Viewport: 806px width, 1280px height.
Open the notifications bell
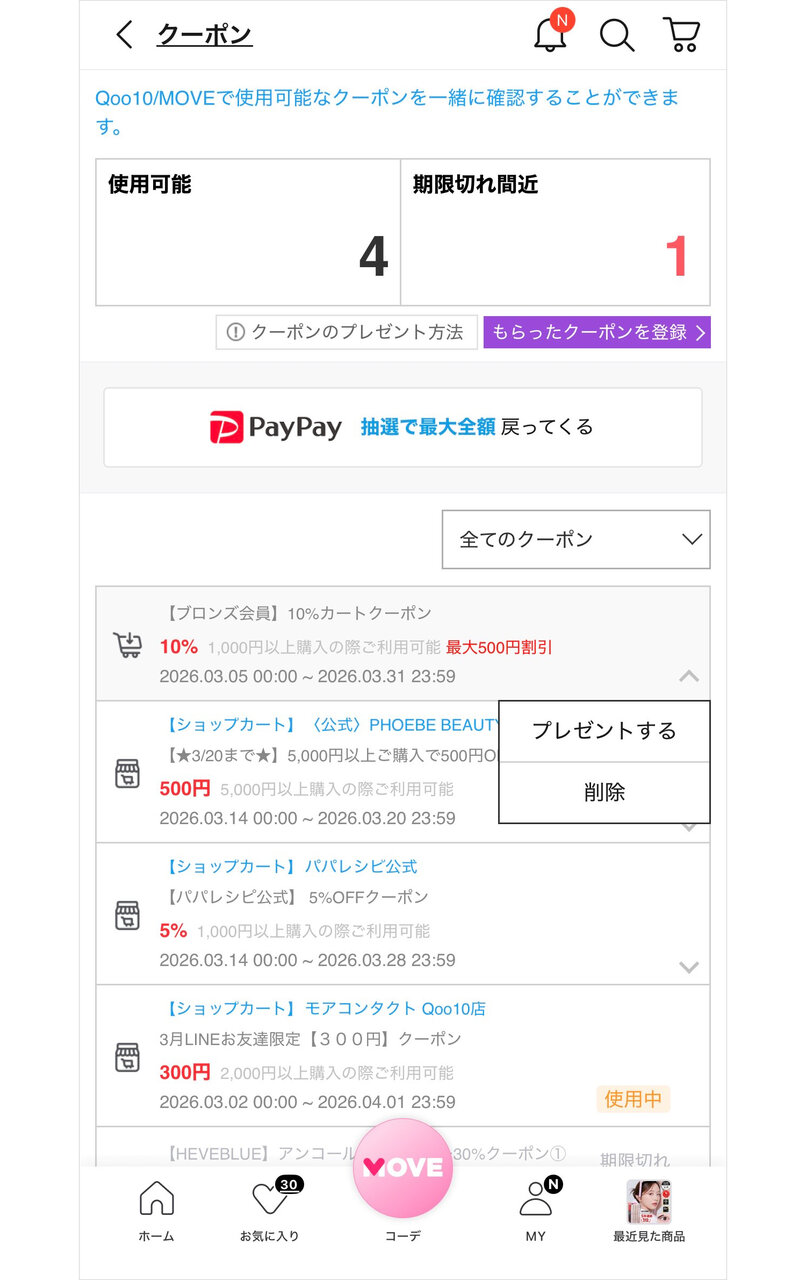(550, 35)
